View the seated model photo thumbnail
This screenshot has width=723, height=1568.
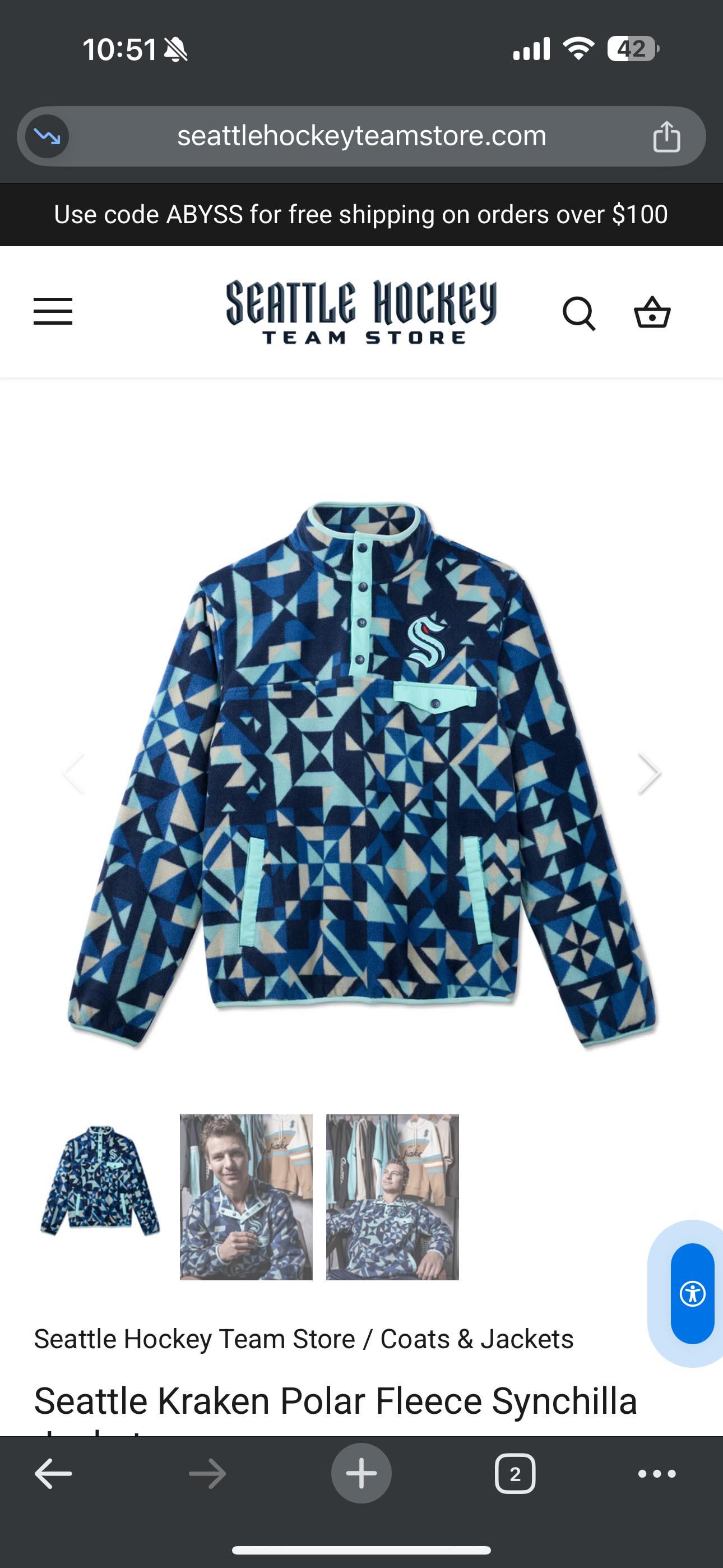tap(392, 1198)
